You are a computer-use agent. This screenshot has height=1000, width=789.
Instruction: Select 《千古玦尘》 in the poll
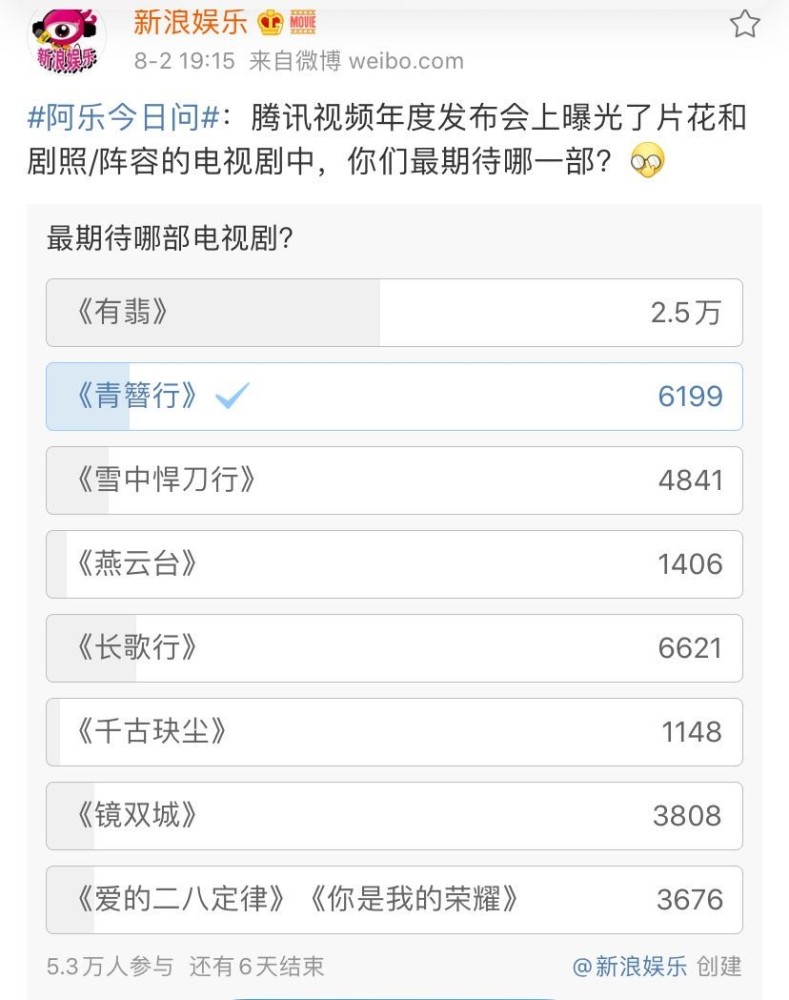[x=394, y=733]
